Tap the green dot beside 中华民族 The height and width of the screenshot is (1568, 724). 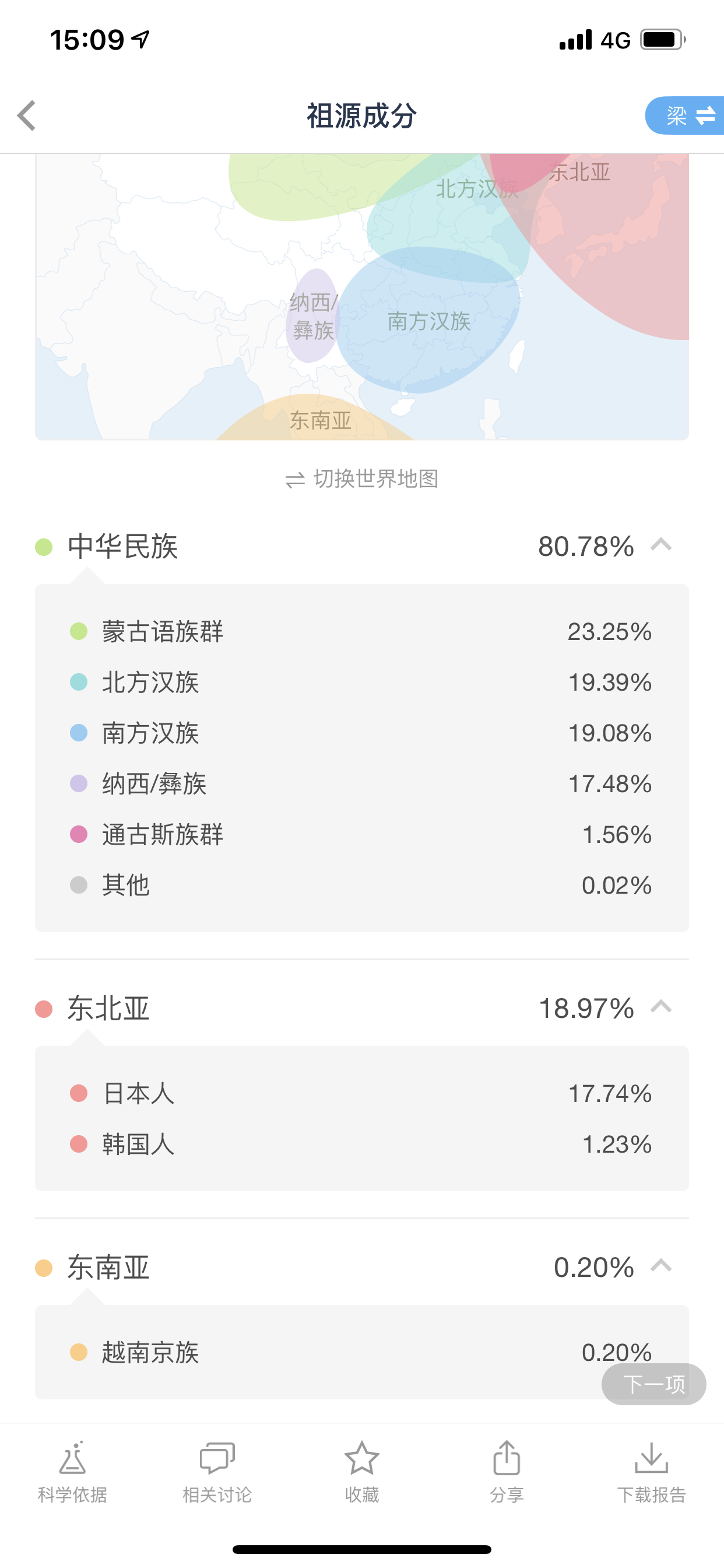[43, 546]
